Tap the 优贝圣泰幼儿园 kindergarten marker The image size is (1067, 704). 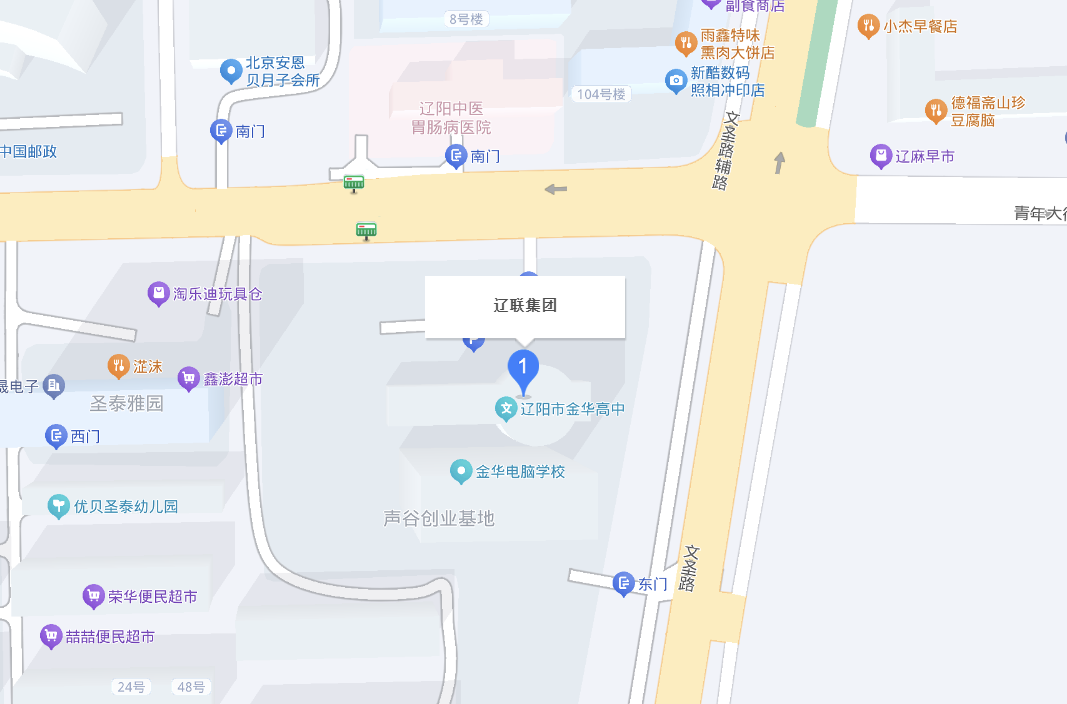pos(59,506)
